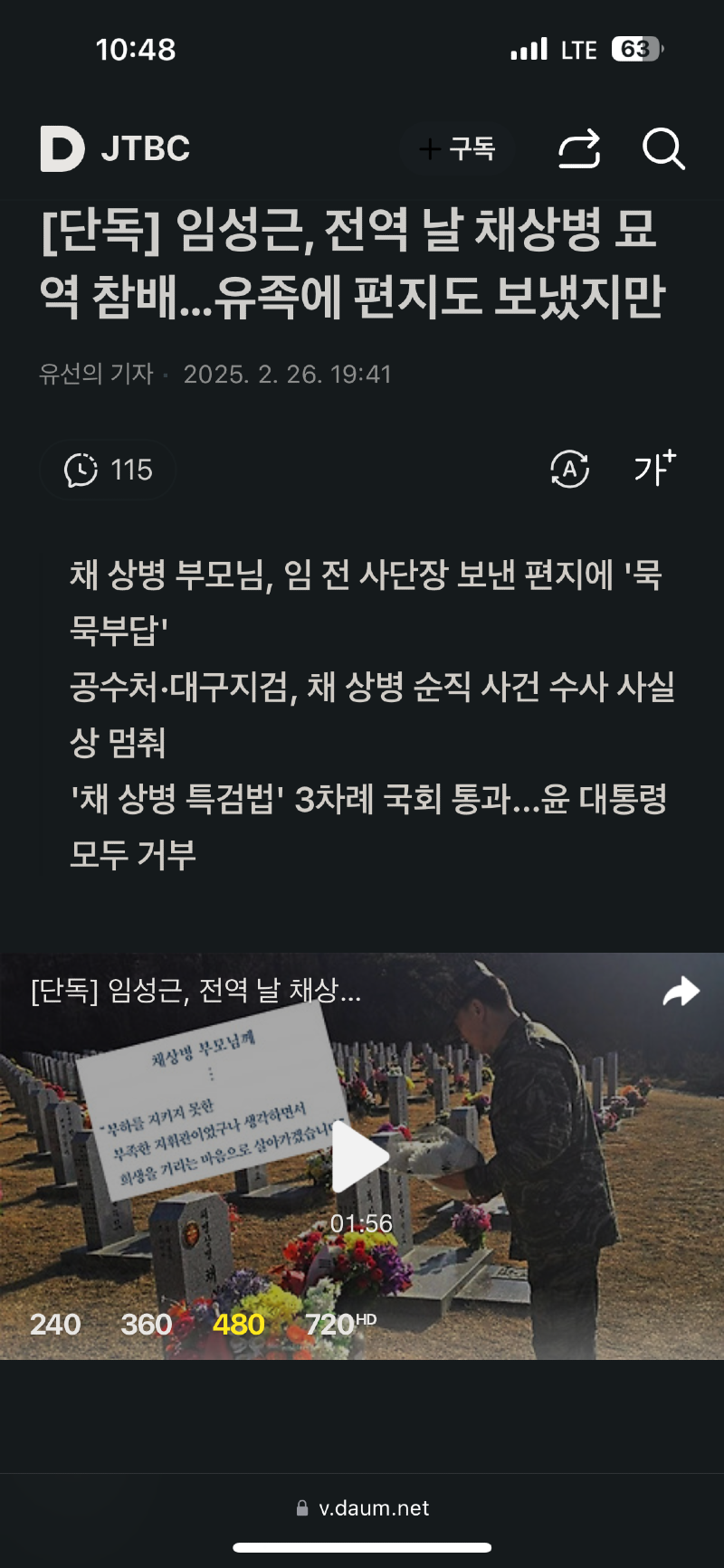Open the 115 comments bubble

pos(108,470)
